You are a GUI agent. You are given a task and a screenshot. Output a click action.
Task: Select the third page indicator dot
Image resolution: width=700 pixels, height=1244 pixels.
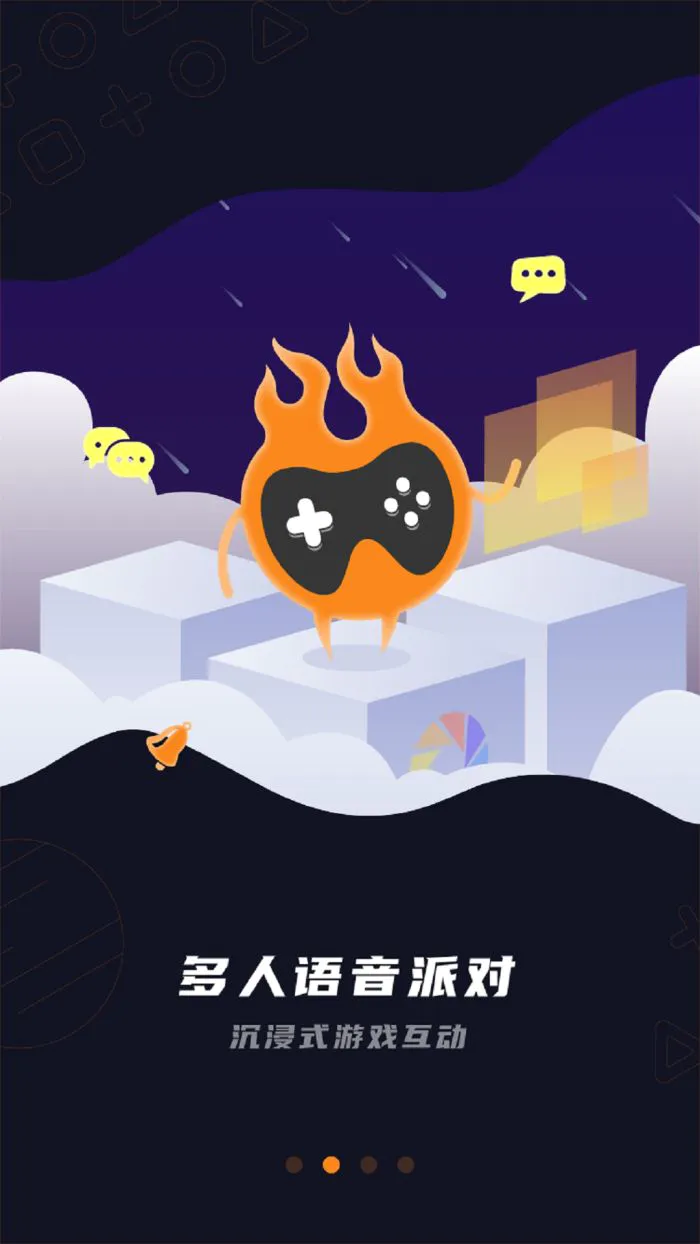pos(368,1164)
